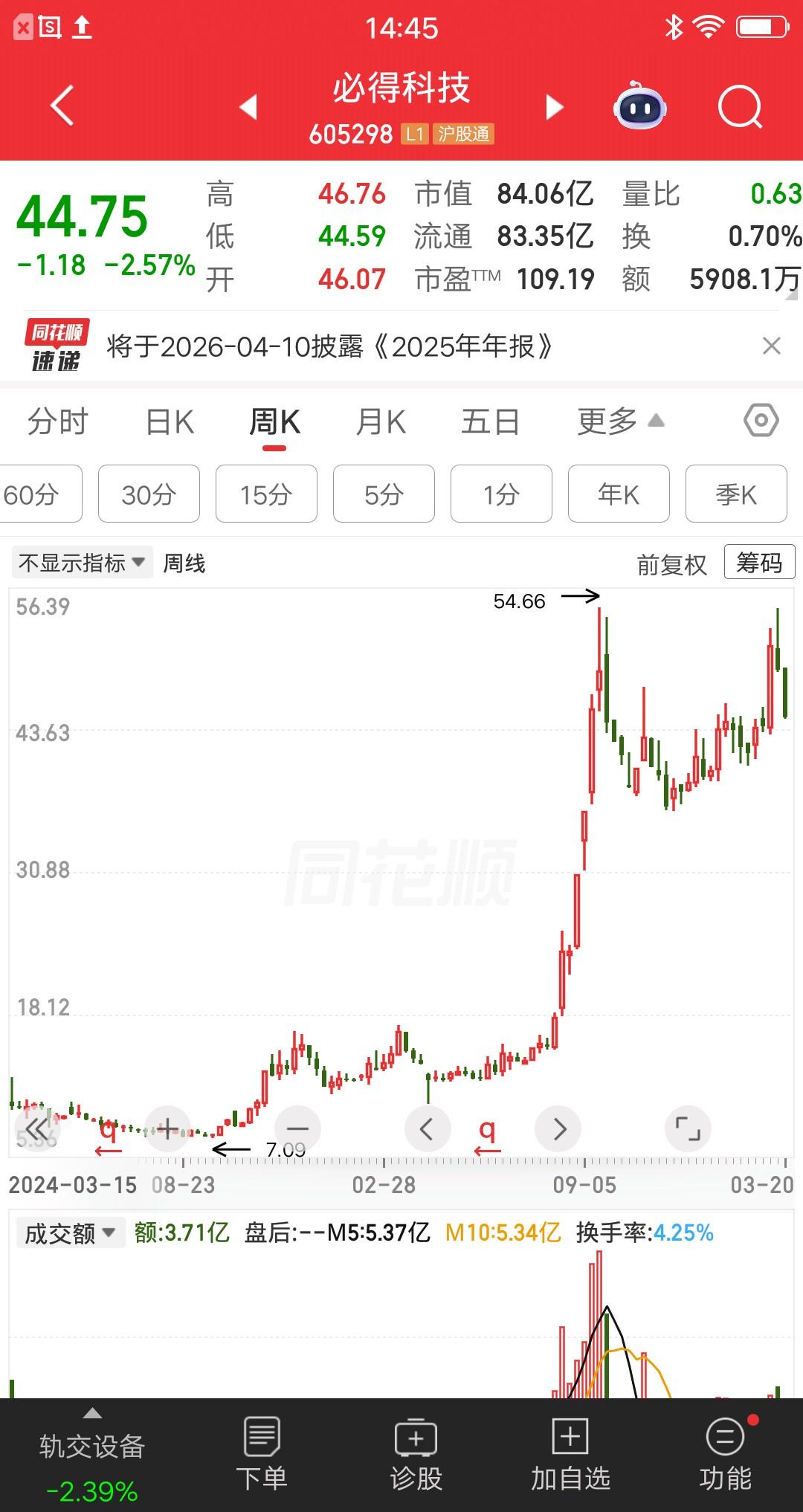Select the 年K yearly chart button
Viewport: 803px width, 1512px height.
[618, 494]
